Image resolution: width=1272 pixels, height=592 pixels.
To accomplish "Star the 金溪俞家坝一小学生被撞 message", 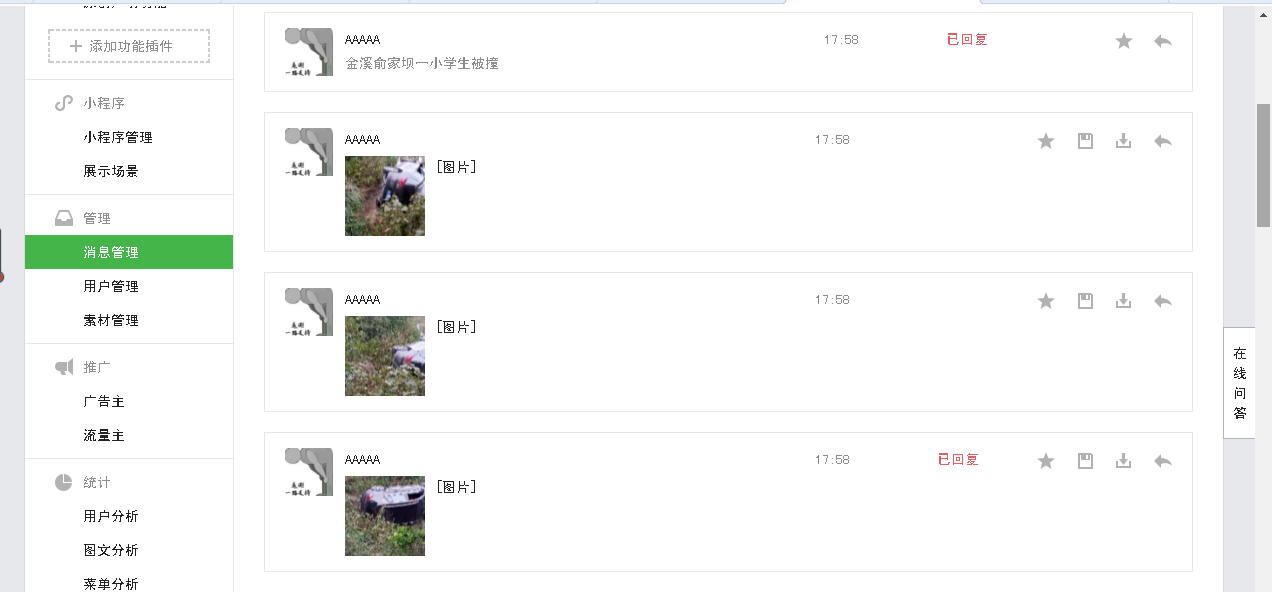I will pos(1124,41).
